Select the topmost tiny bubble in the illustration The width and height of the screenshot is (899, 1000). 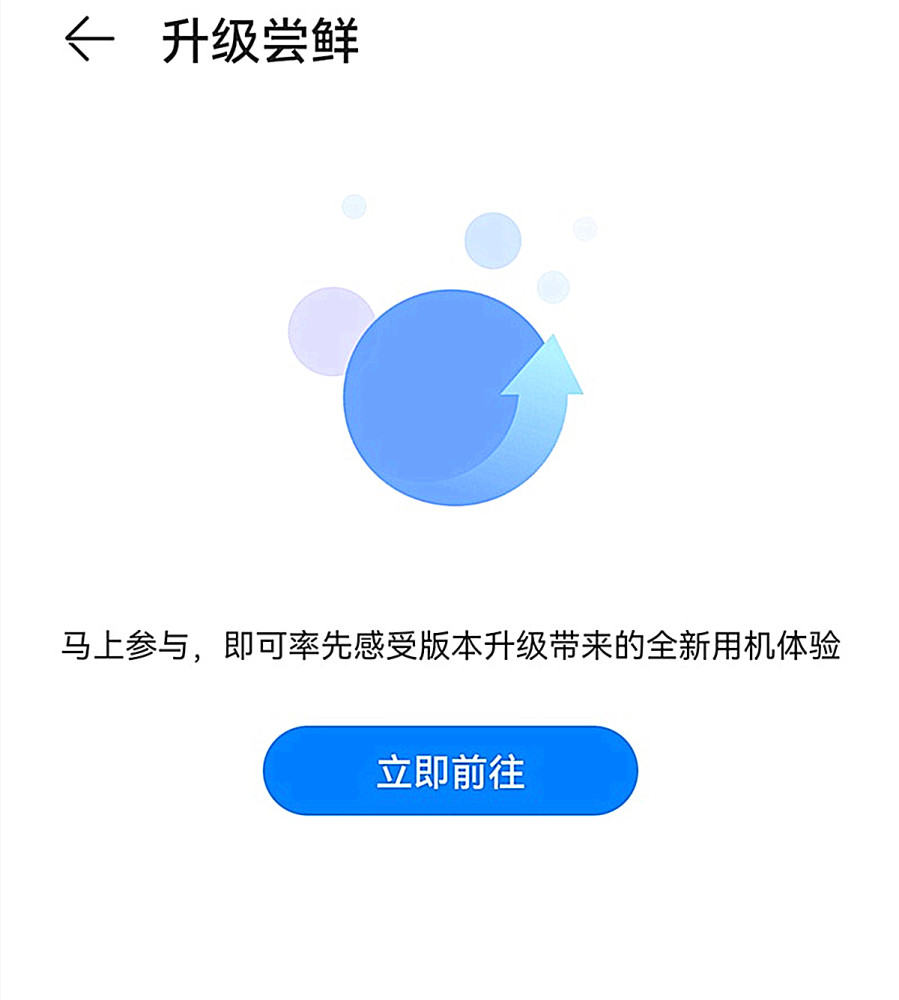click(x=352, y=203)
